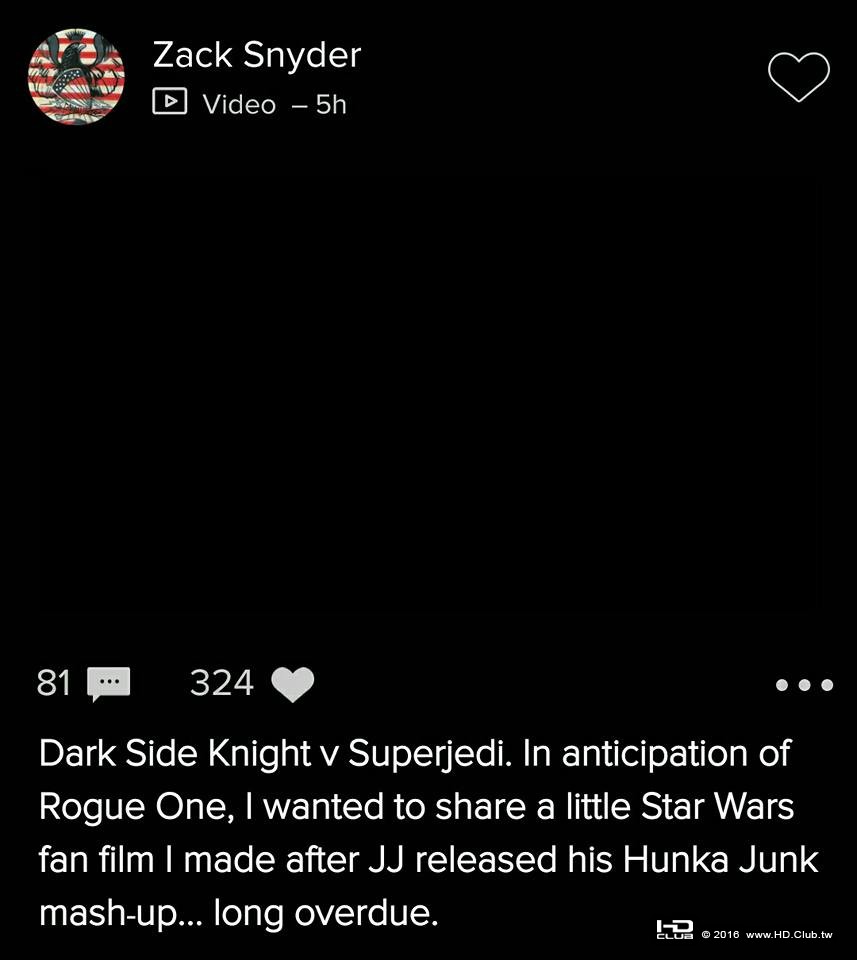Open the three-dot overflow menu
The height and width of the screenshot is (960, 857).
point(804,685)
